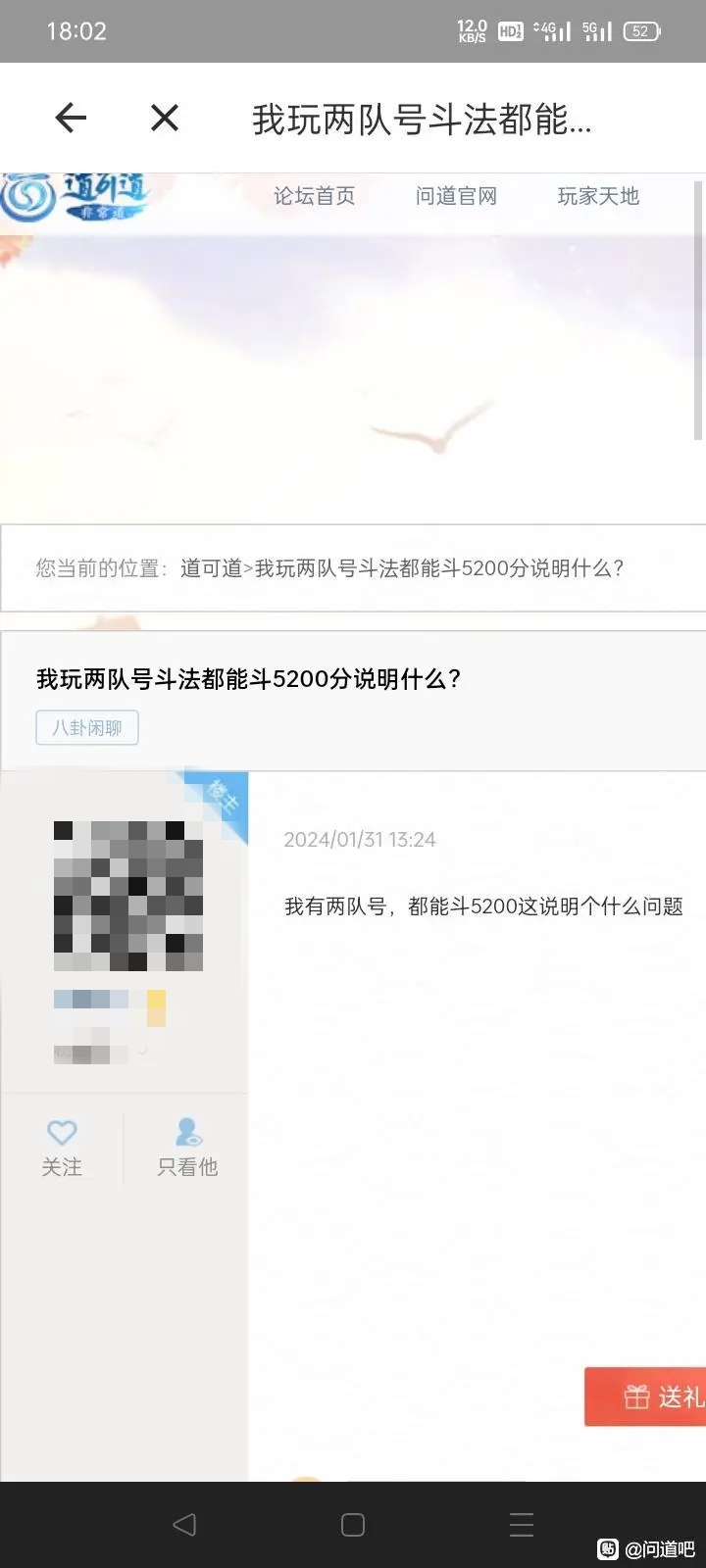Screen dimensions: 706x1568
Task: Open 论坛首页 forum home link
Action: [x=314, y=196]
